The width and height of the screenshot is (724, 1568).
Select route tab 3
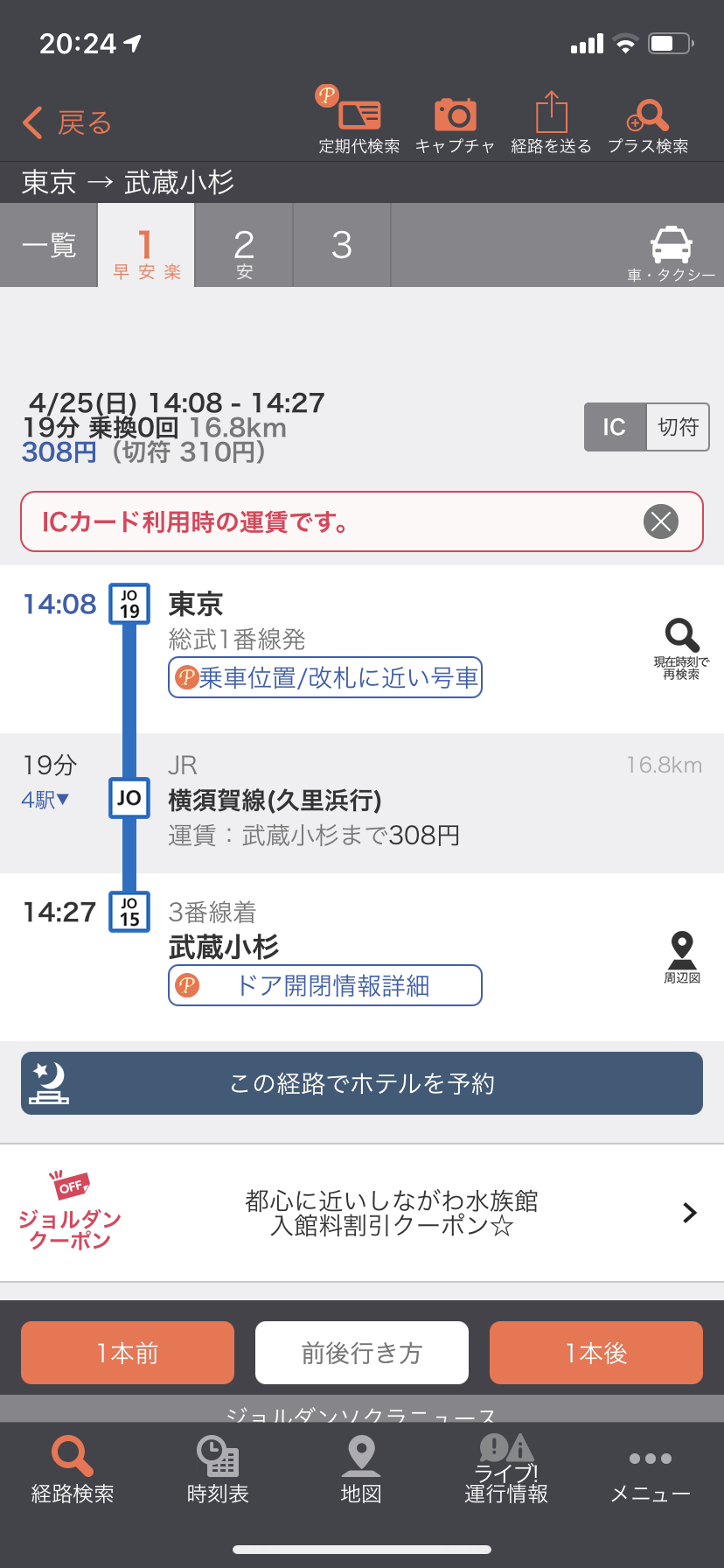[x=342, y=246]
